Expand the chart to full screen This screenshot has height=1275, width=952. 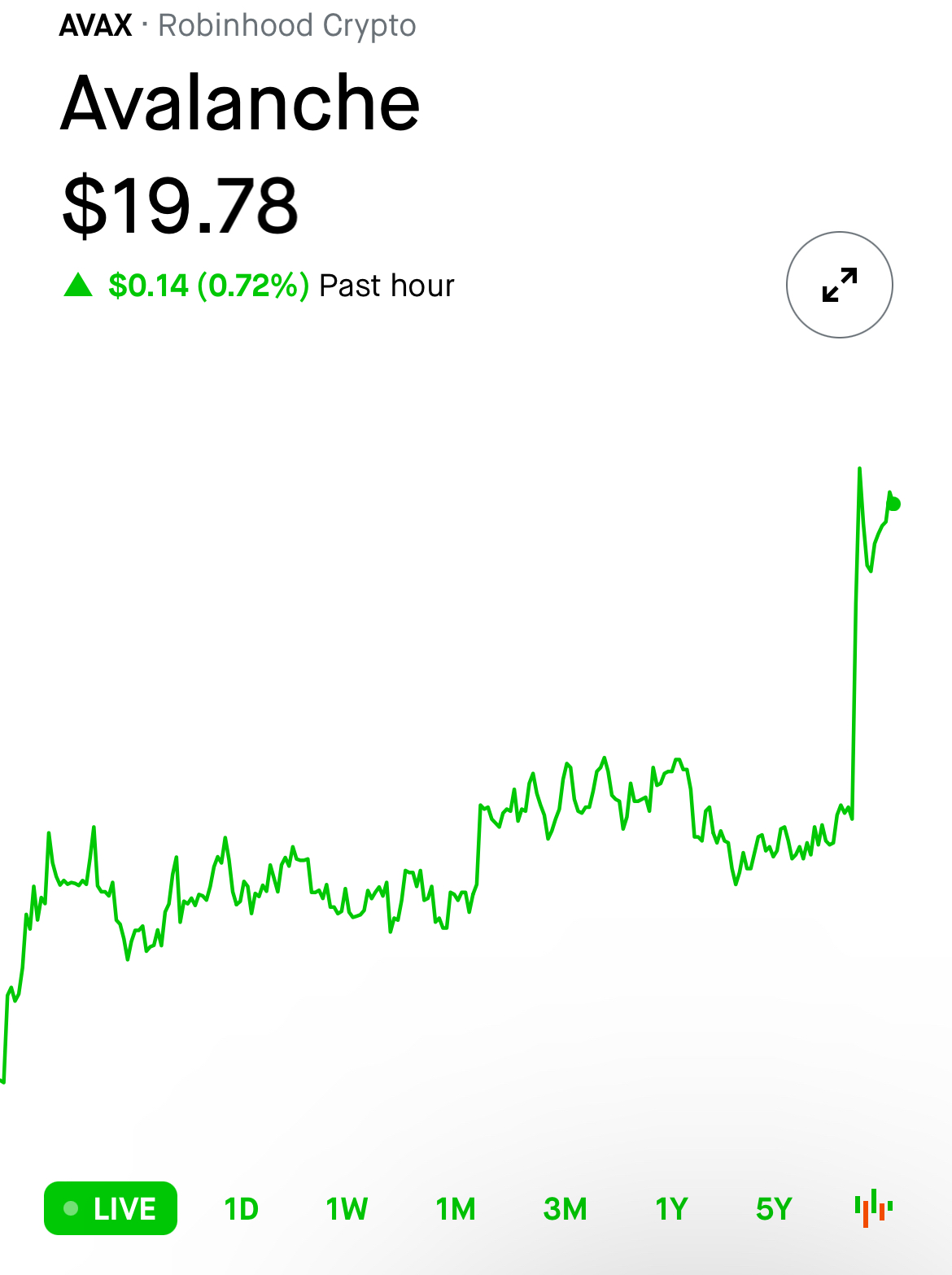coord(839,285)
